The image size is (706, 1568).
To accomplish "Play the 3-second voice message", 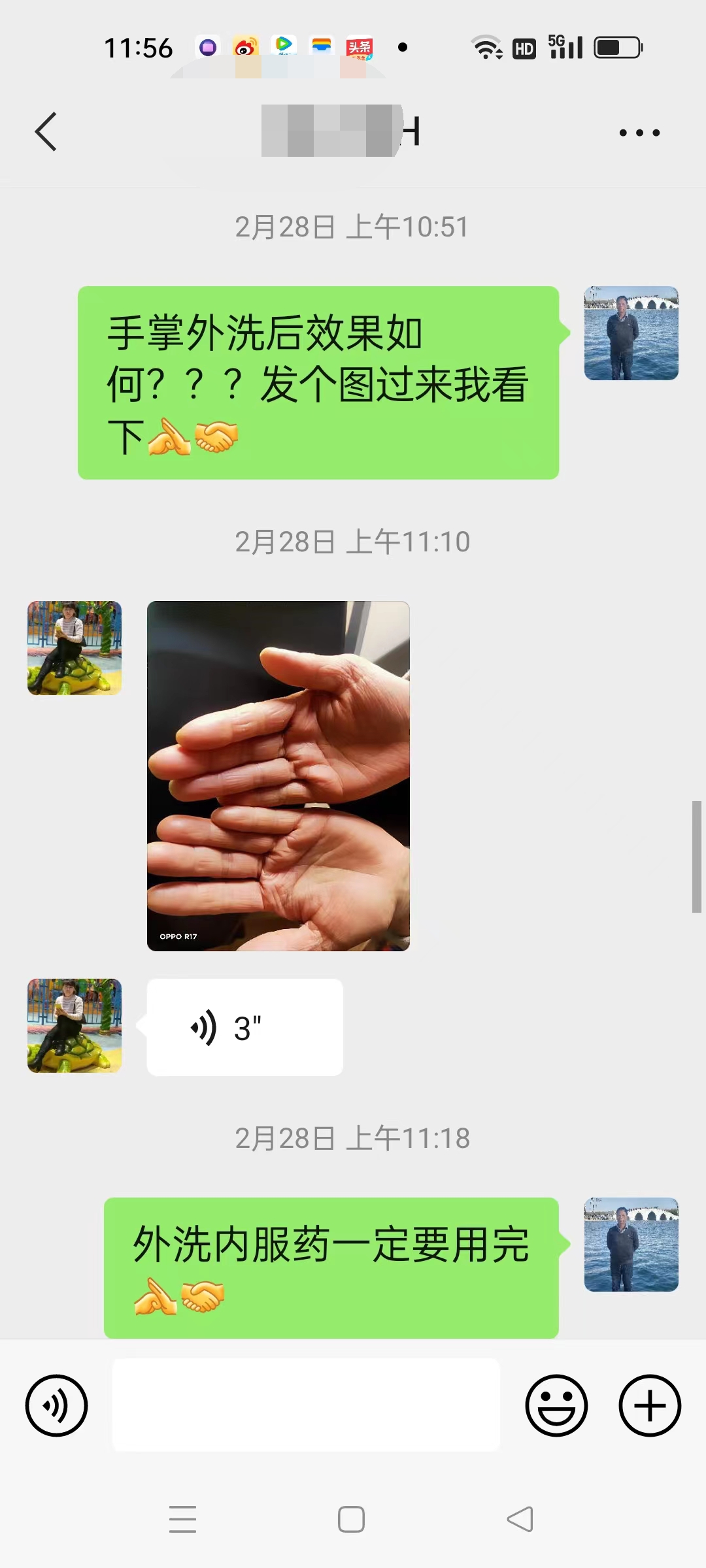I will 244,1027.
